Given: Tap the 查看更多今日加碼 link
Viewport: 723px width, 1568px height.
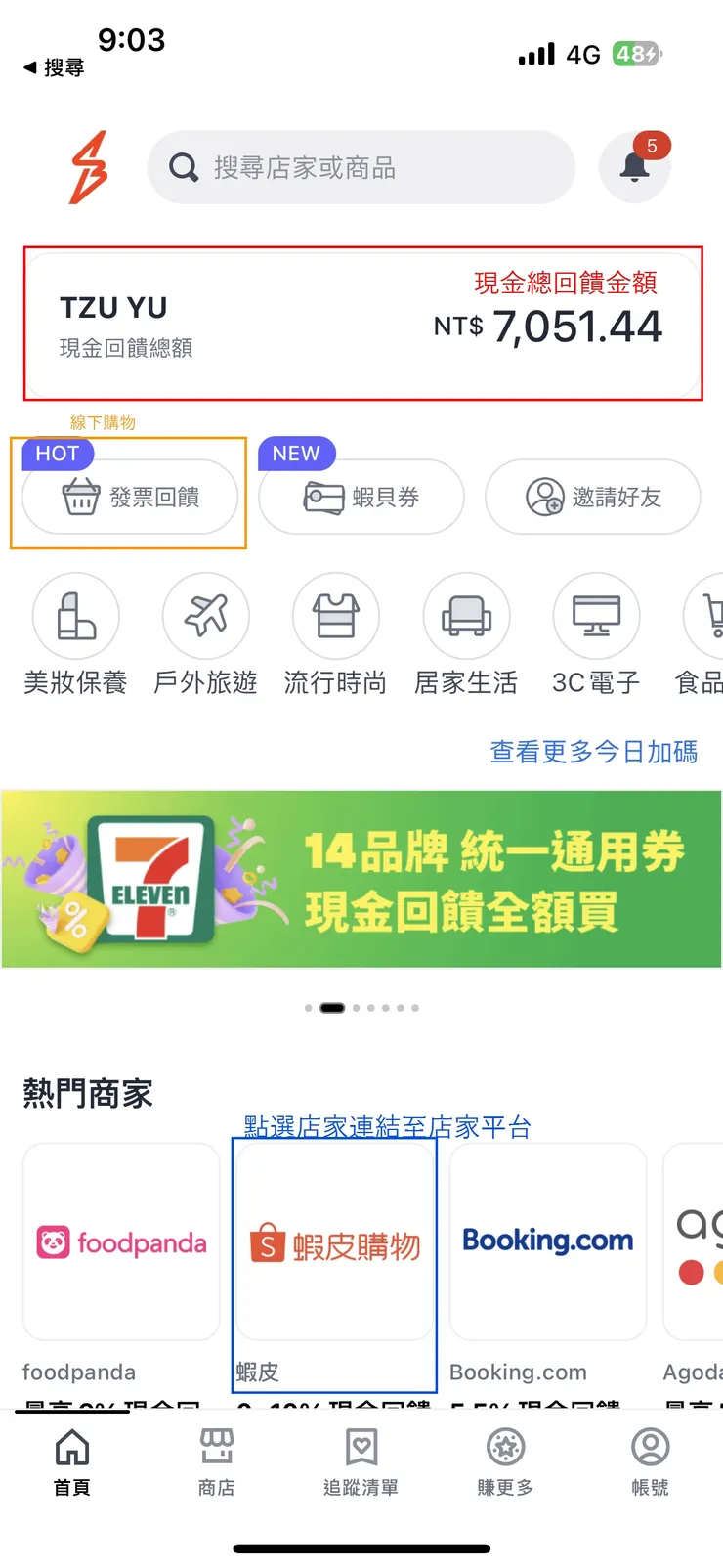Looking at the screenshot, I should click(592, 752).
